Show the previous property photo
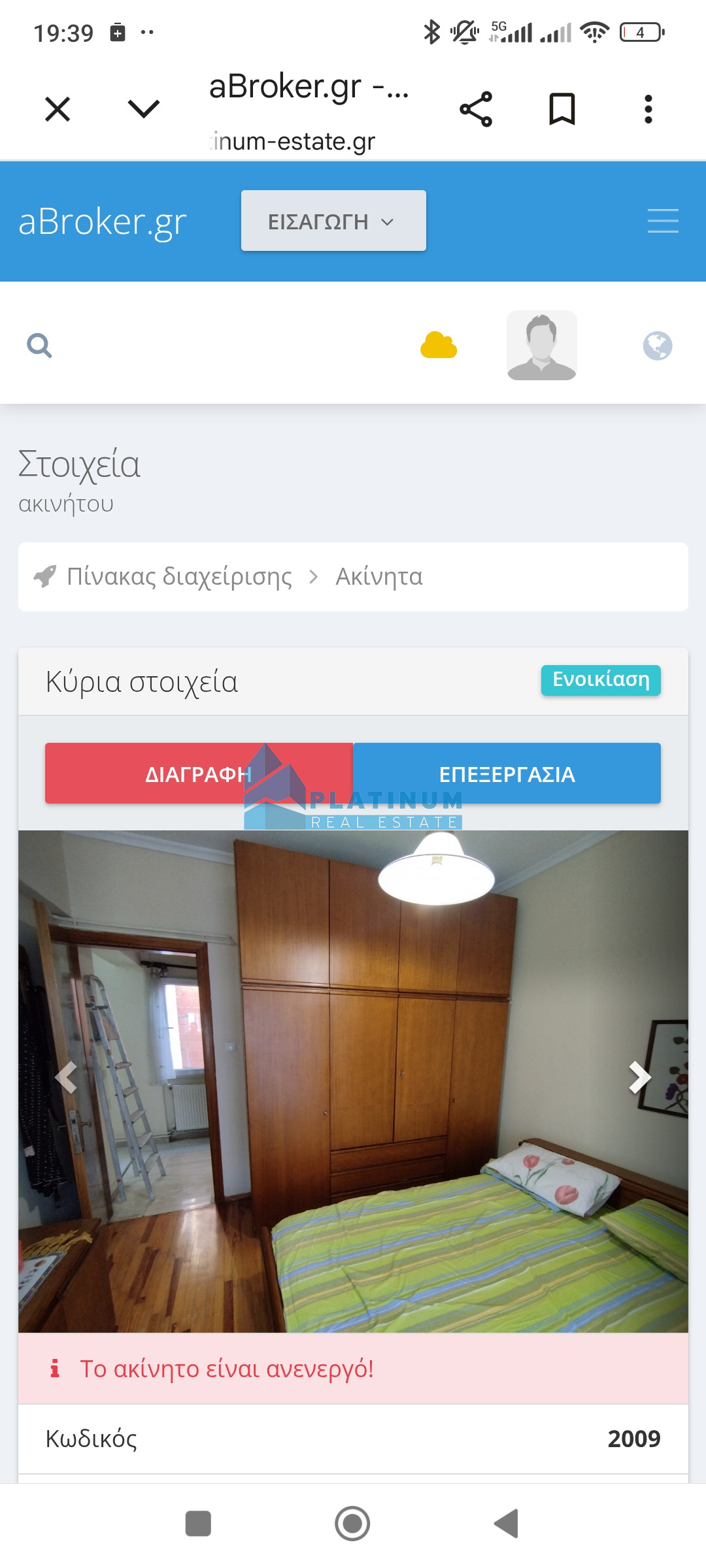Screen dimensions: 706x1568 (66, 1077)
